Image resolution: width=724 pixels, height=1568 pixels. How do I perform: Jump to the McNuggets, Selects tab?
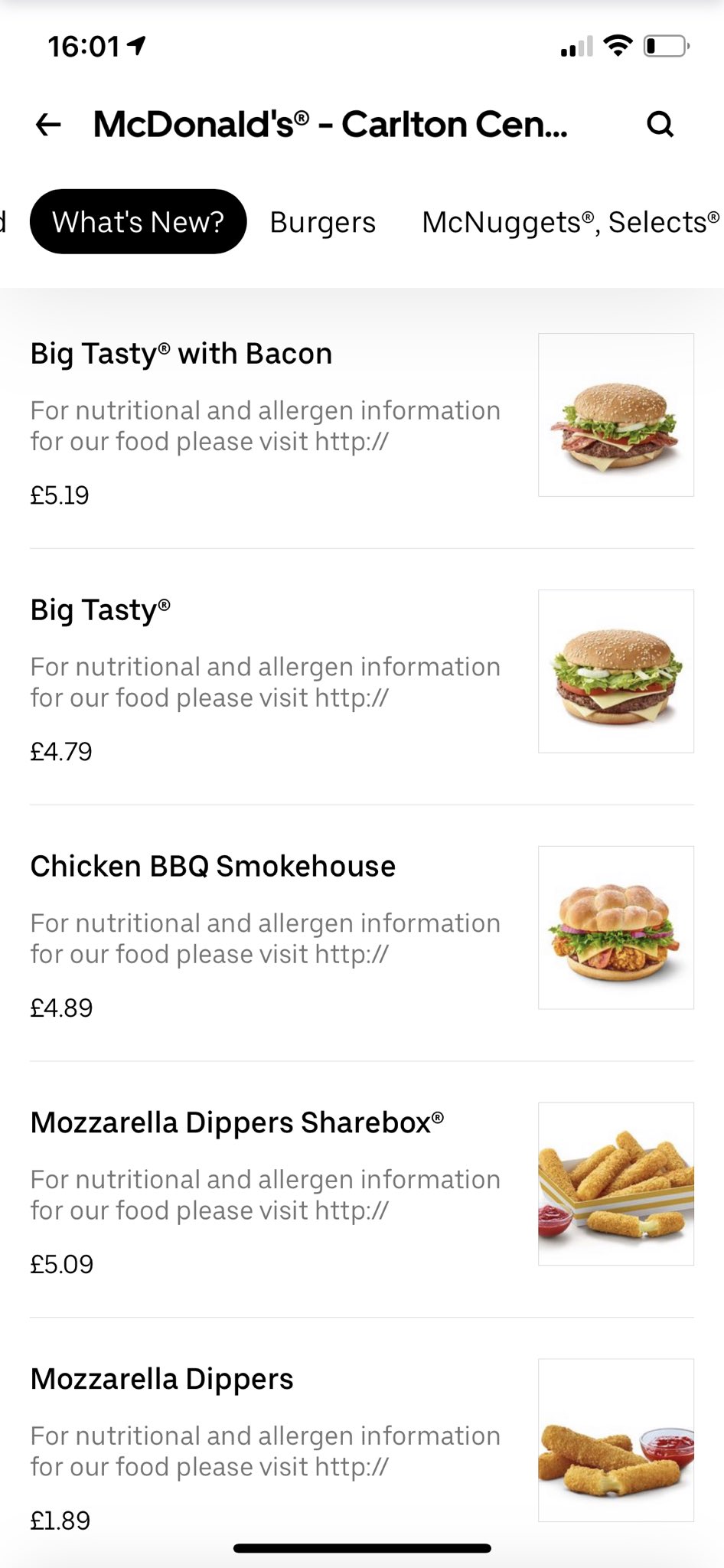(570, 222)
